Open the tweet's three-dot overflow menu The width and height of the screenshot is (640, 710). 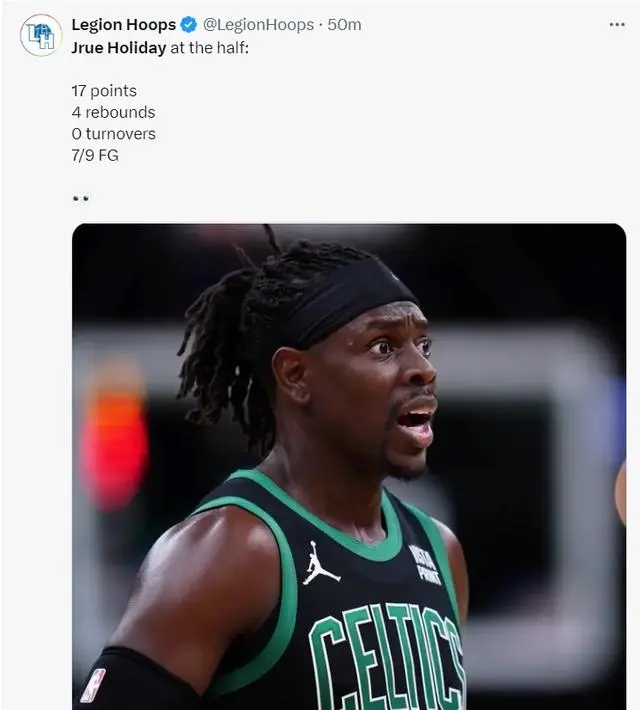click(x=616, y=24)
